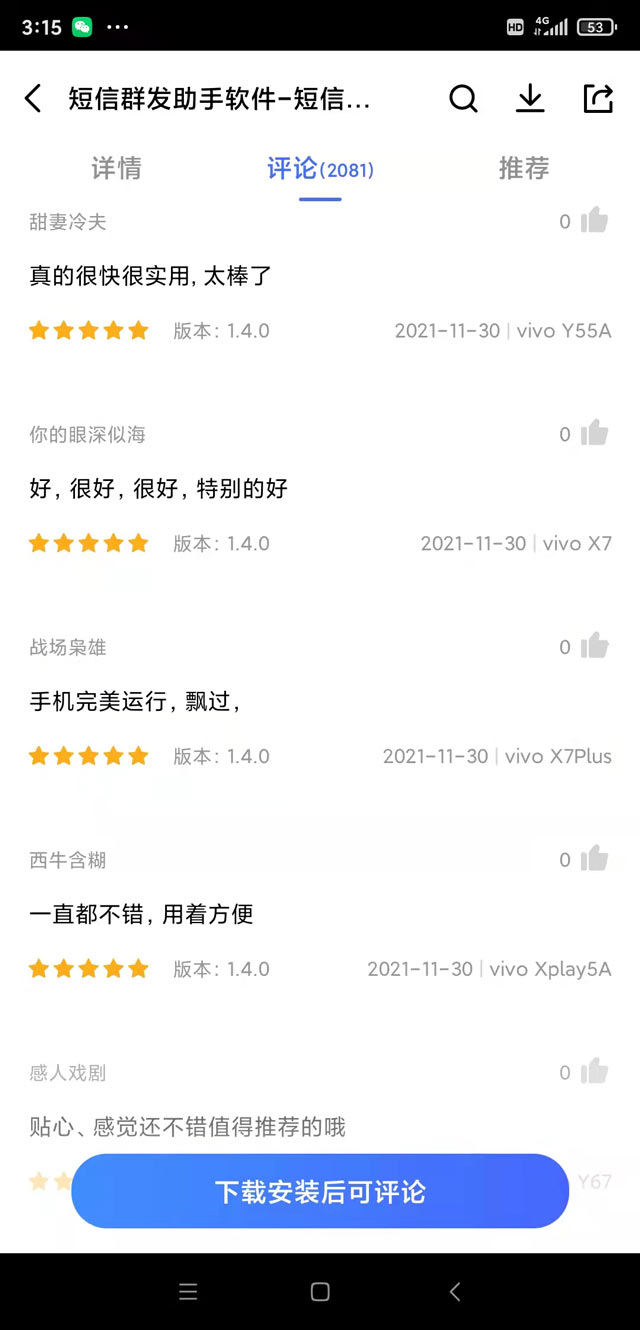Tap the system home button
Image resolution: width=640 pixels, height=1330 pixels.
(320, 1292)
